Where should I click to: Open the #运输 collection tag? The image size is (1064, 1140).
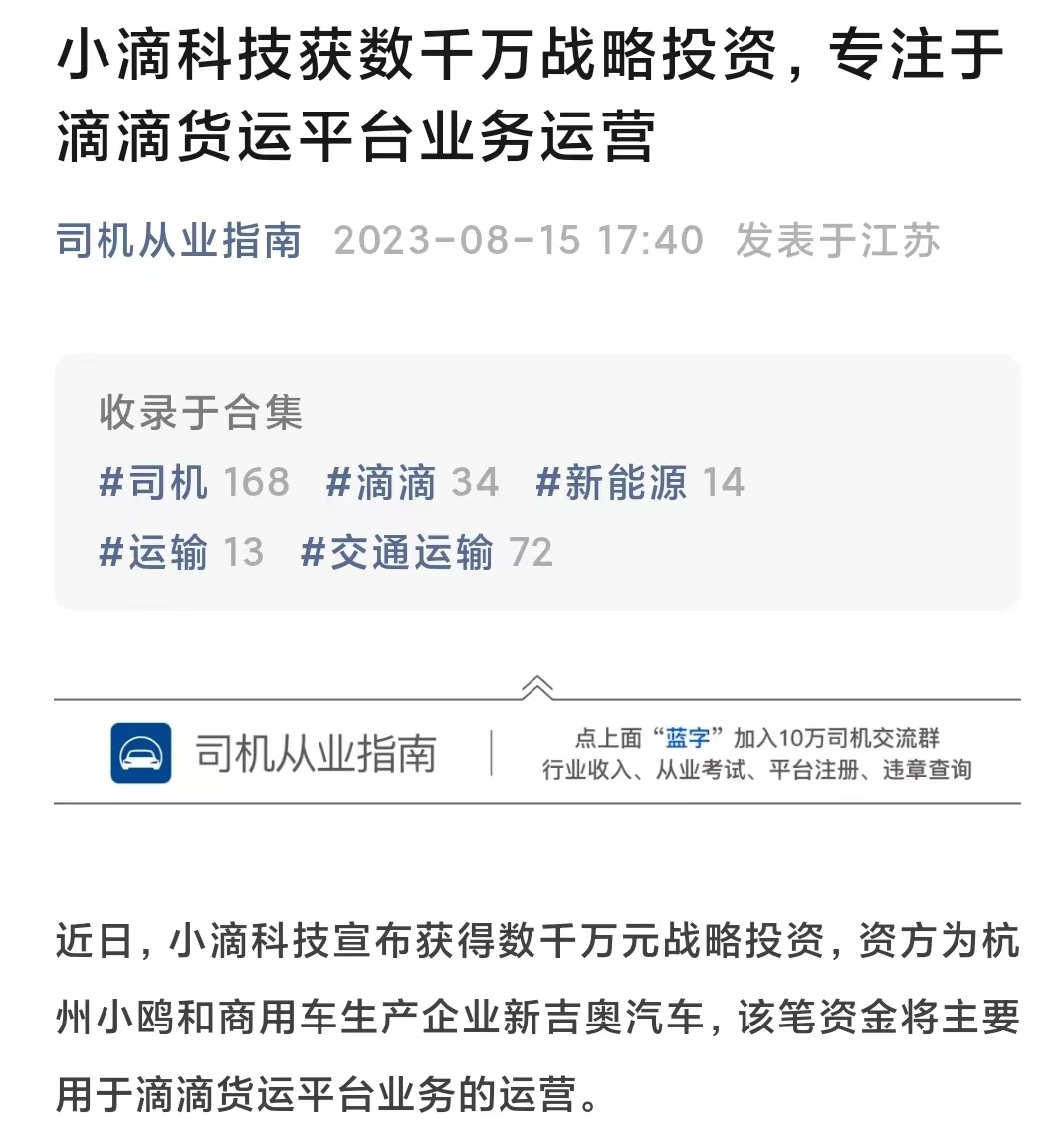pyautogui.click(x=154, y=552)
